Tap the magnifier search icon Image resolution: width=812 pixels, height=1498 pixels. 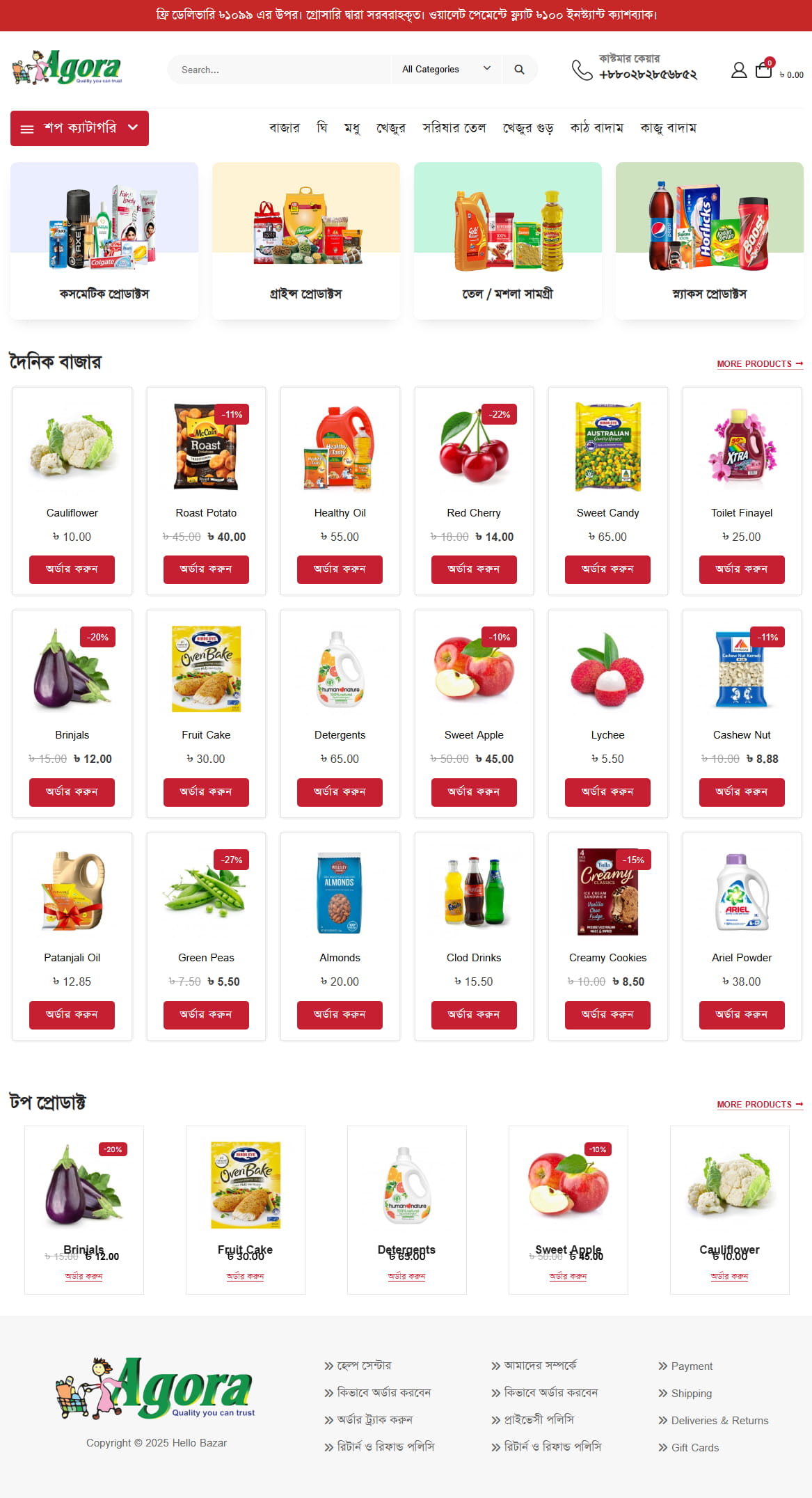(x=519, y=70)
